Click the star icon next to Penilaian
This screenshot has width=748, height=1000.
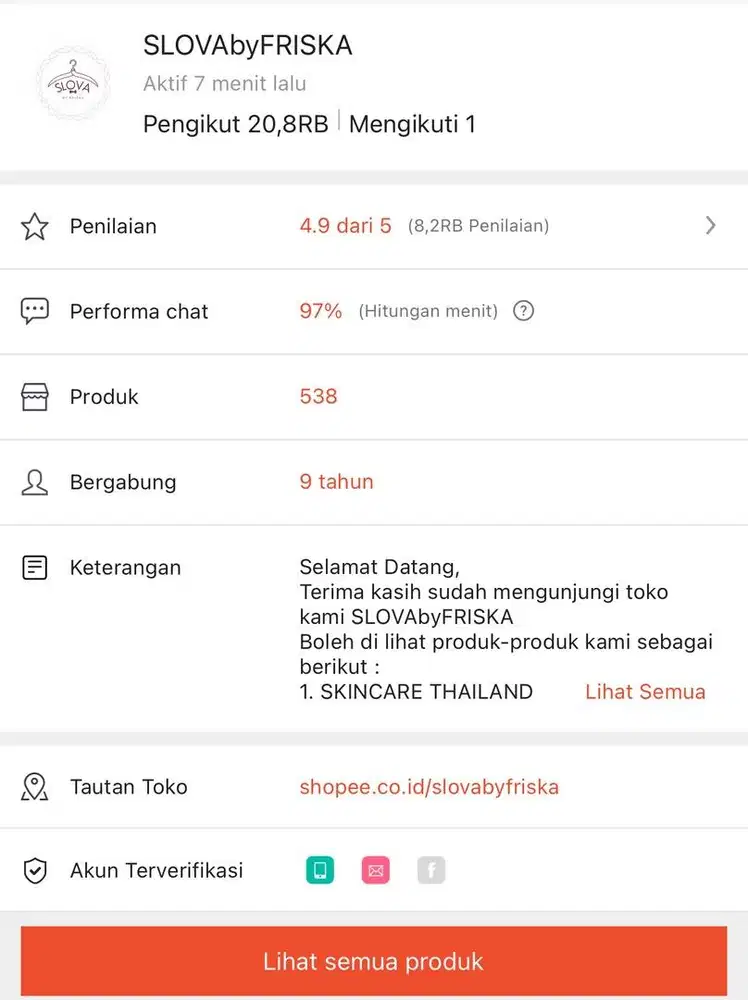click(34, 226)
